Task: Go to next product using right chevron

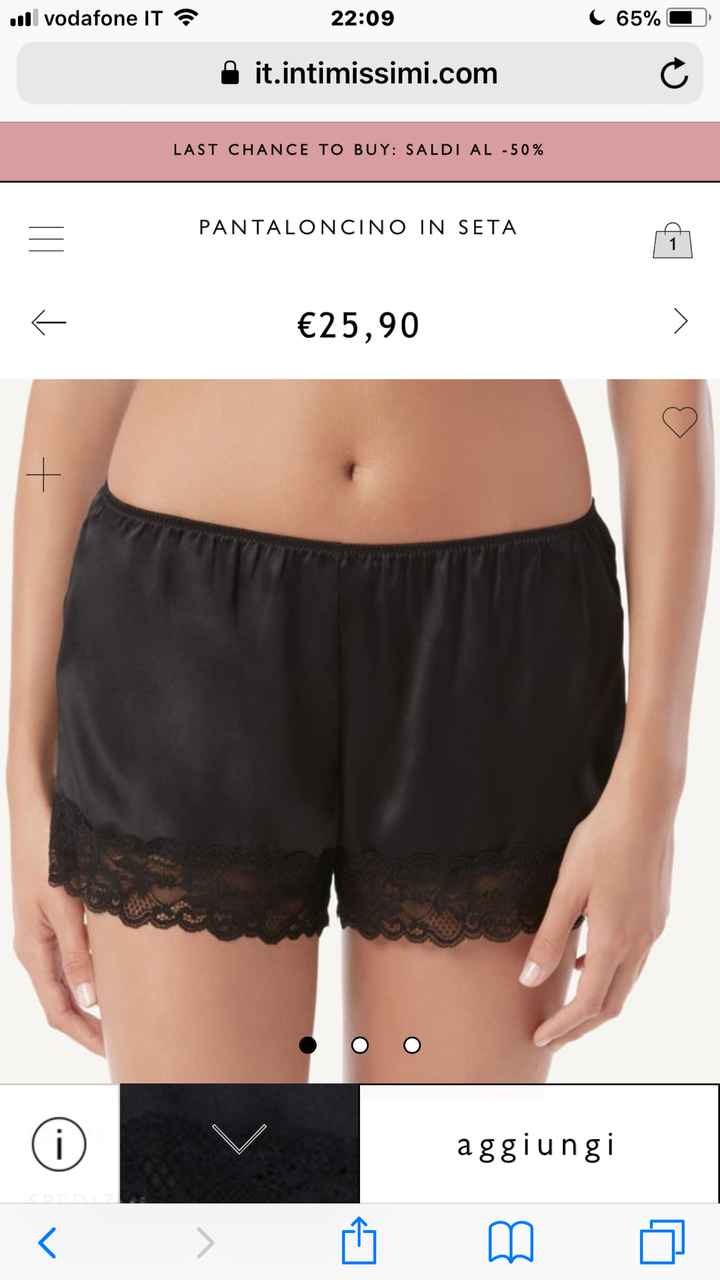Action: tap(681, 321)
